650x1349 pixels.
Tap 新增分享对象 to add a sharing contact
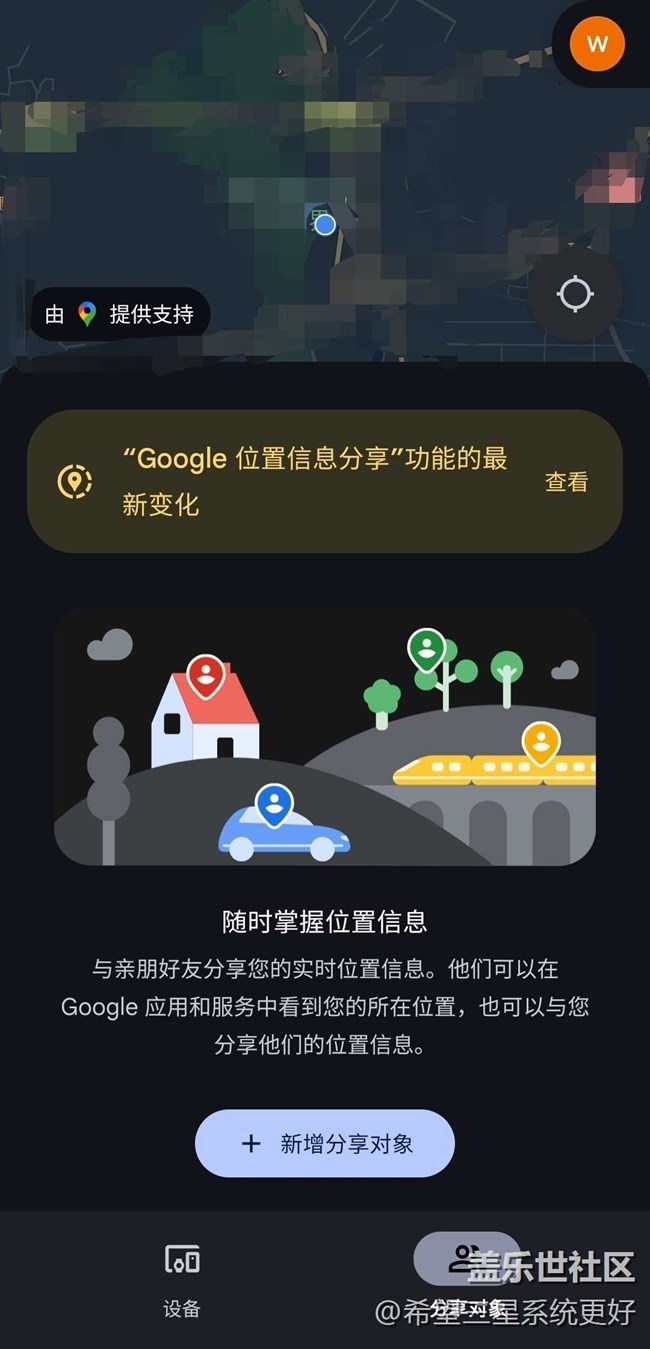click(x=325, y=1143)
